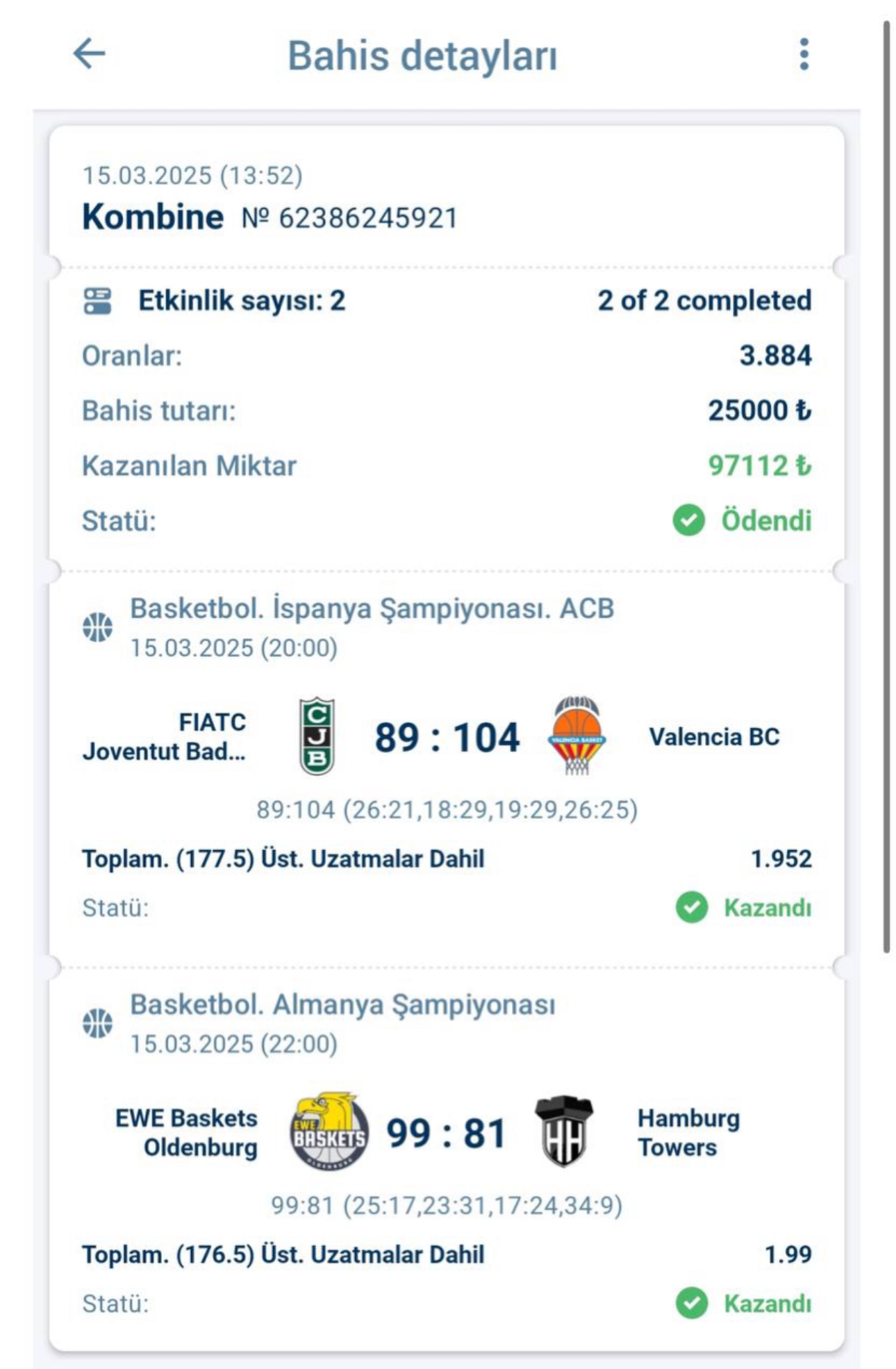
Task: Open the EWE Baskets vs Hamburg Towers event
Action: [x=447, y=1133]
